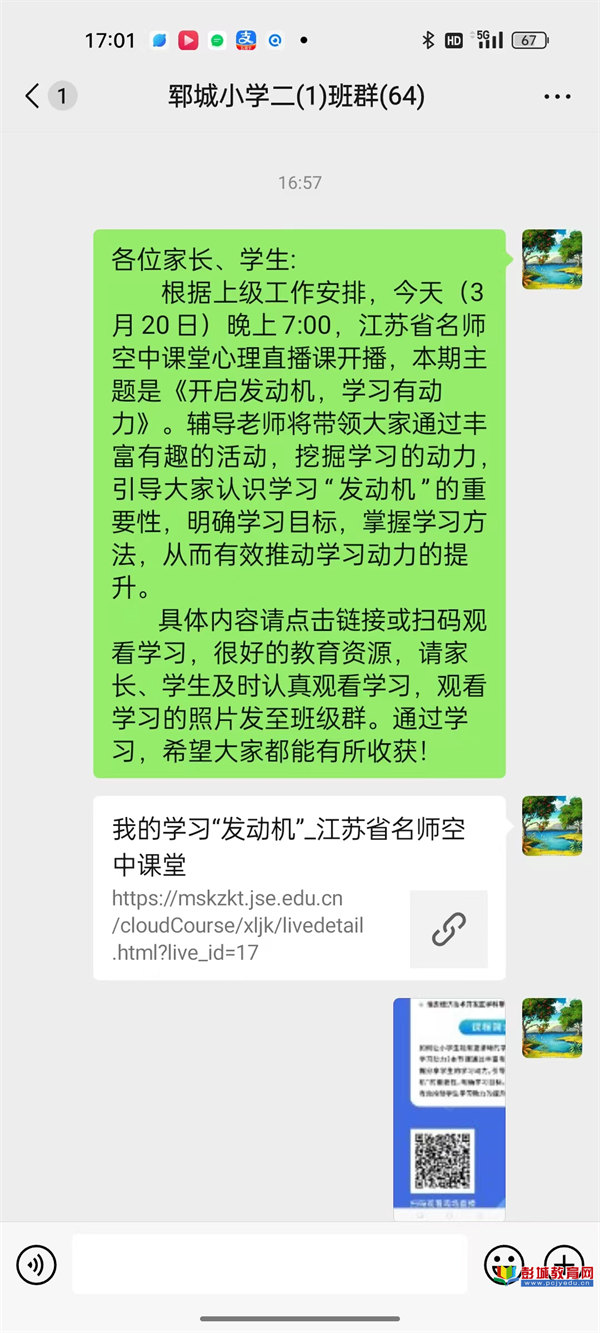Viewport: 600px width, 1333px height.
Task: Tap the message text field
Action: (268, 1265)
